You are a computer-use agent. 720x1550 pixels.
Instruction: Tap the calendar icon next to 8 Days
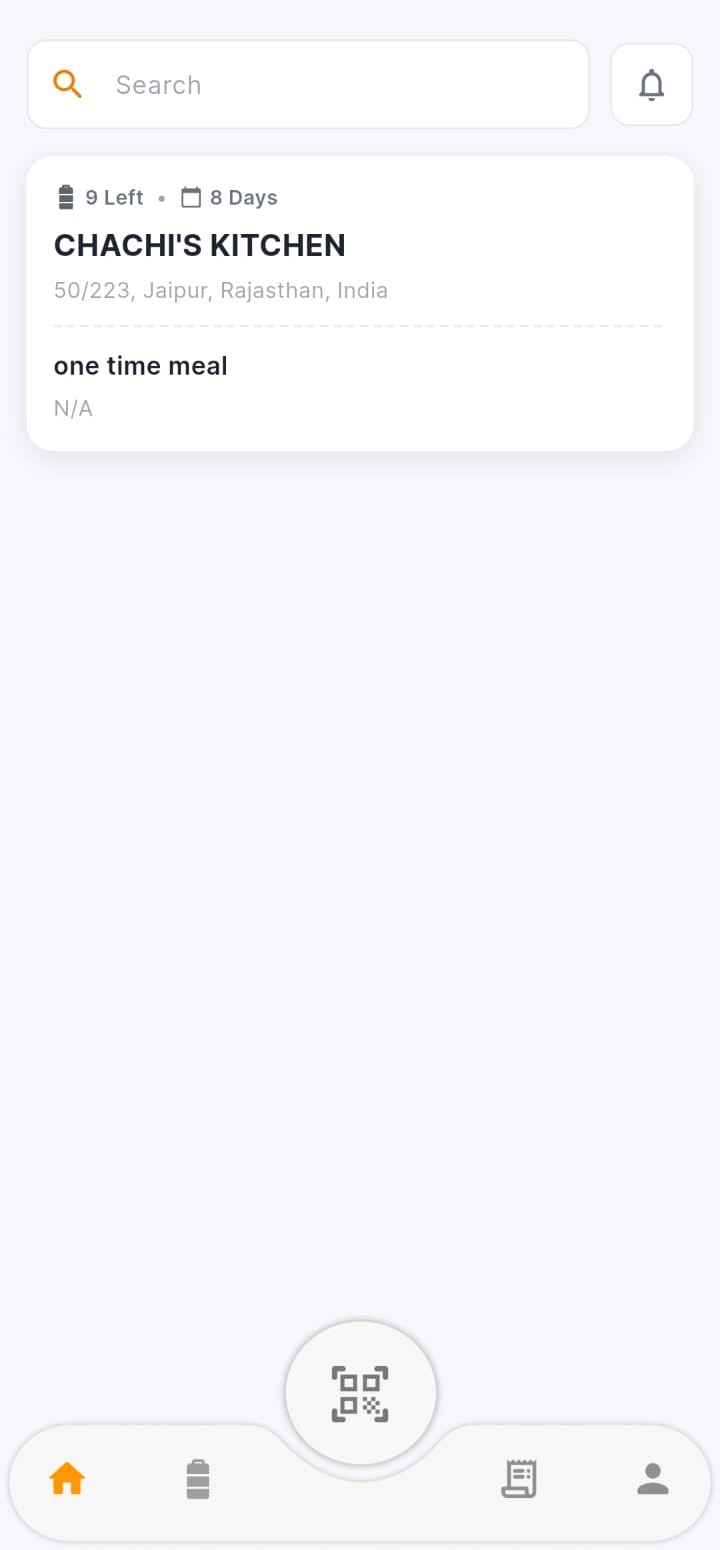[189, 197]
